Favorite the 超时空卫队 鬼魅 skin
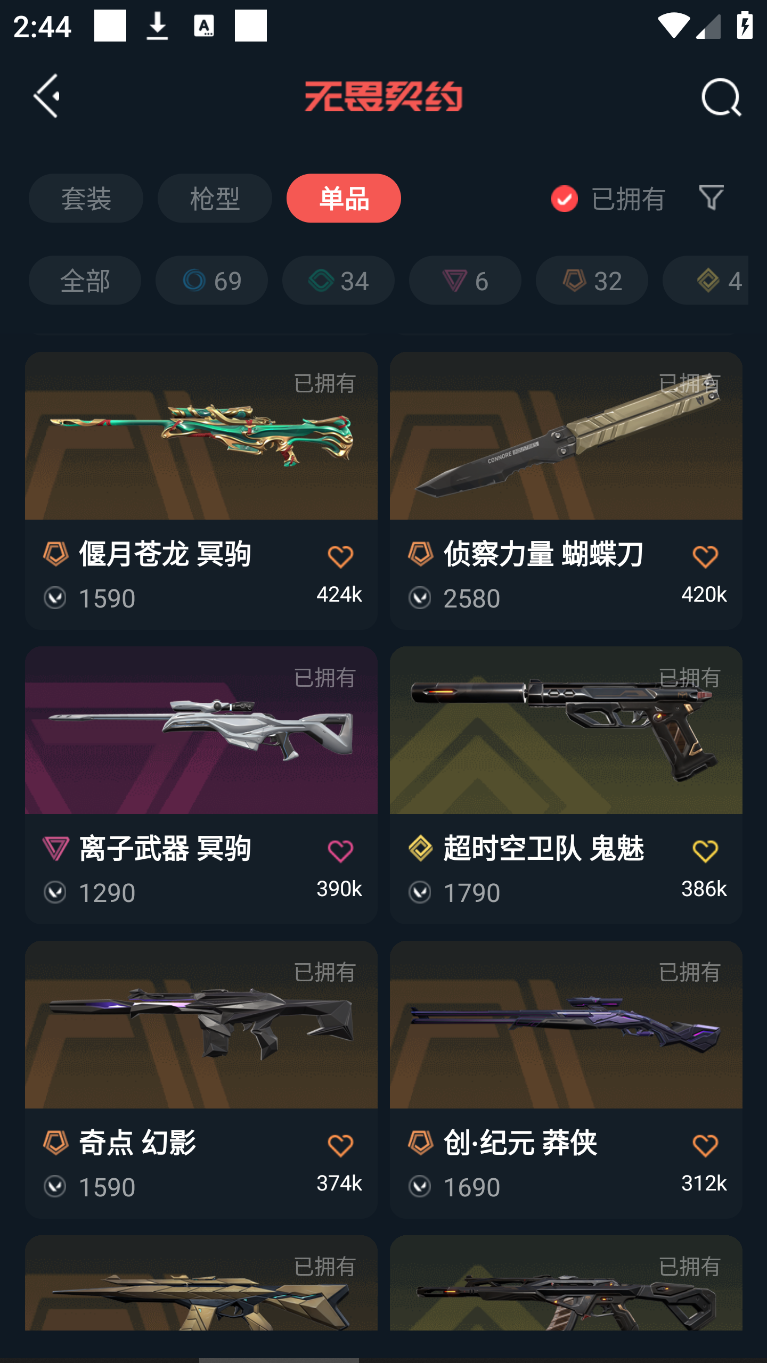Screen dimensions: 767x1363 pos(705,850)
